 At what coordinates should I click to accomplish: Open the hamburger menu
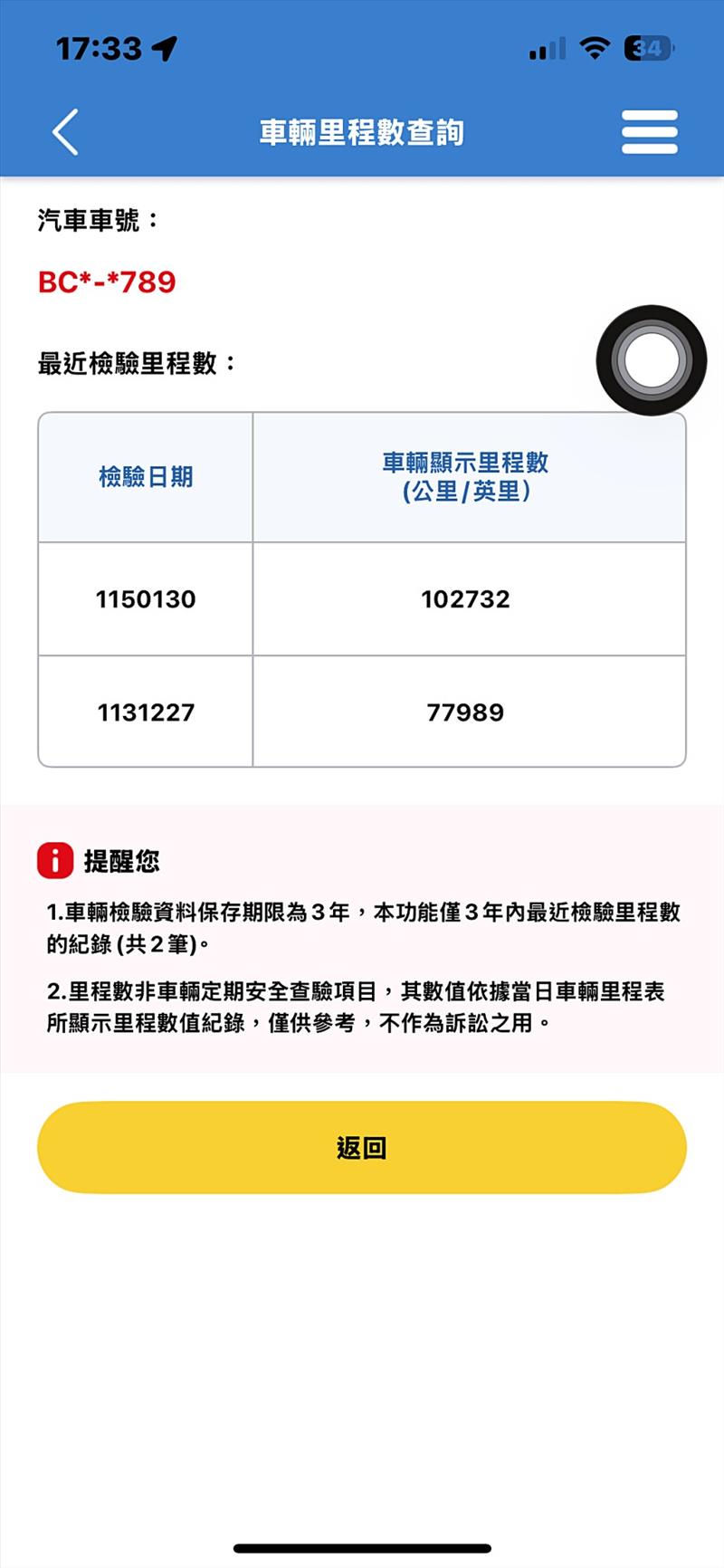point(649,132)
